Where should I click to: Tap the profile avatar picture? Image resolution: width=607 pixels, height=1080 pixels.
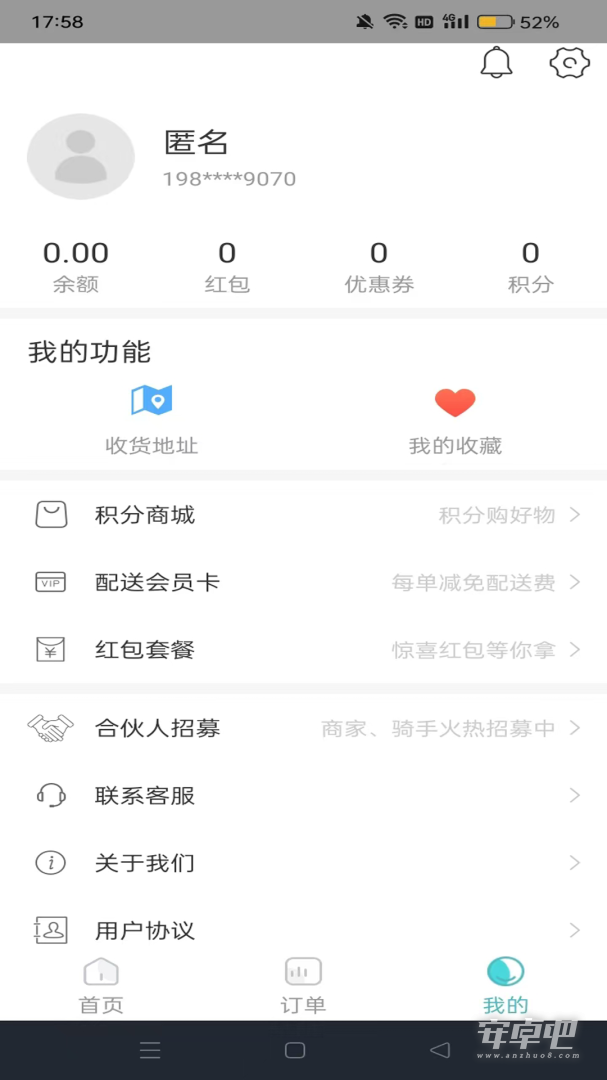[x=81, y=156]
